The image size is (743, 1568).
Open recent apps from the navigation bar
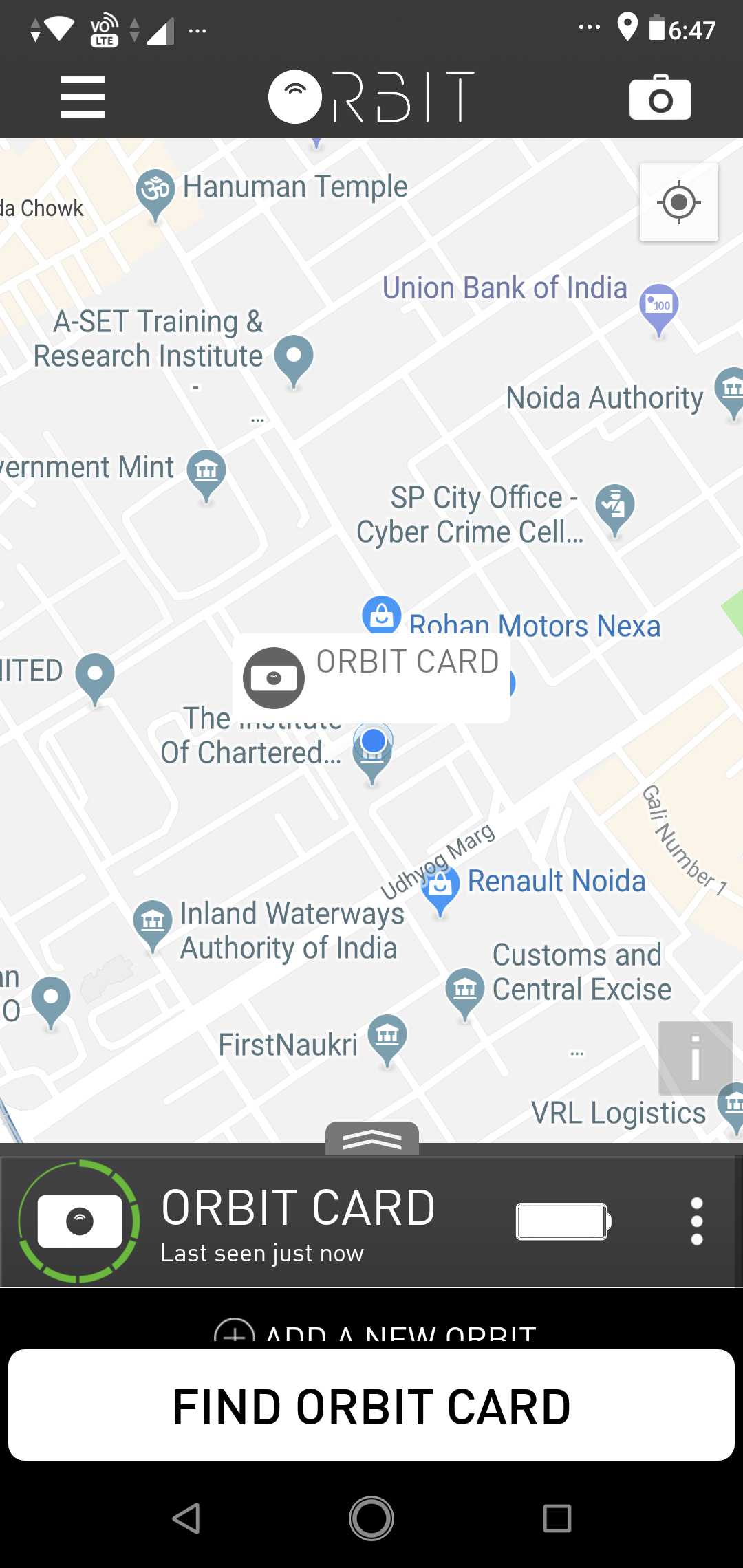557,1518
